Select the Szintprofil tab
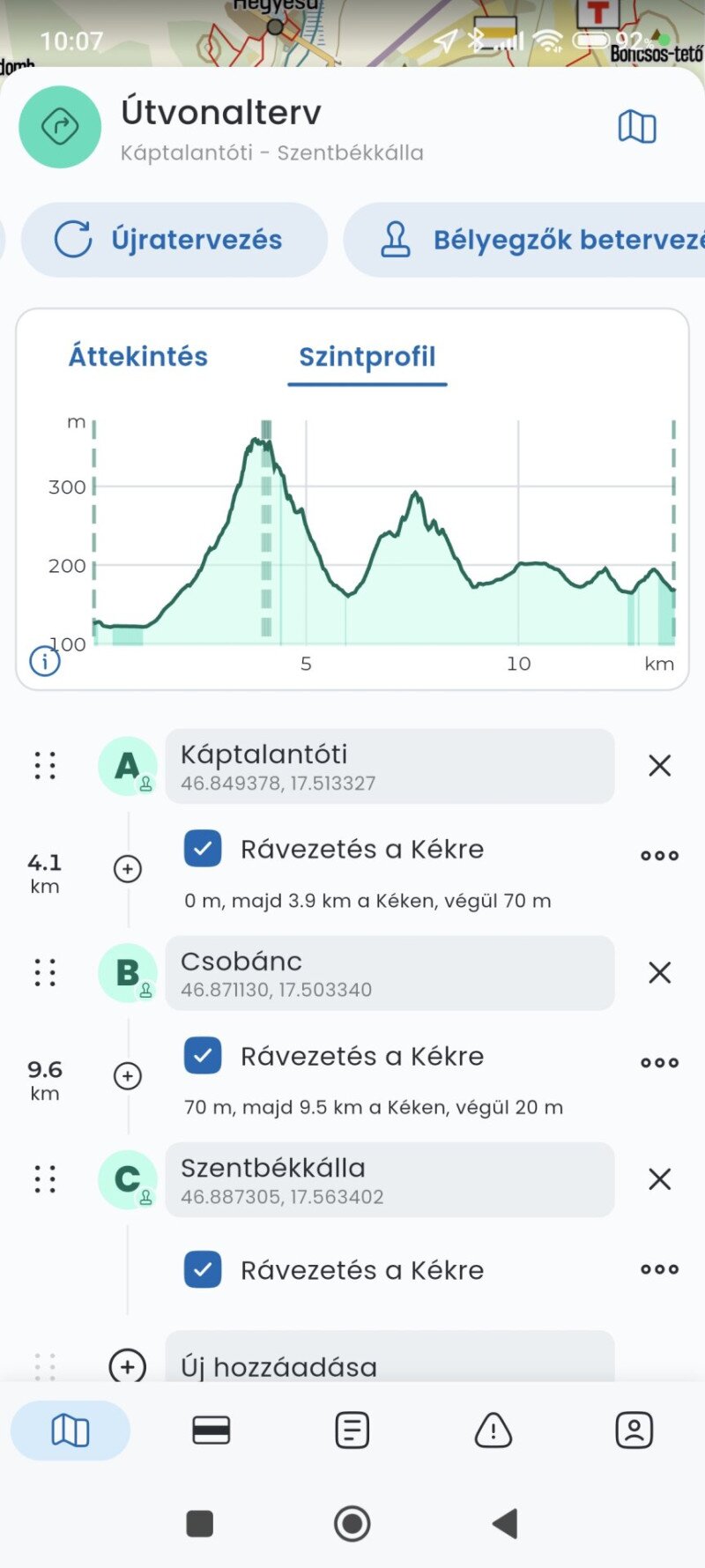 coord(367,357)
